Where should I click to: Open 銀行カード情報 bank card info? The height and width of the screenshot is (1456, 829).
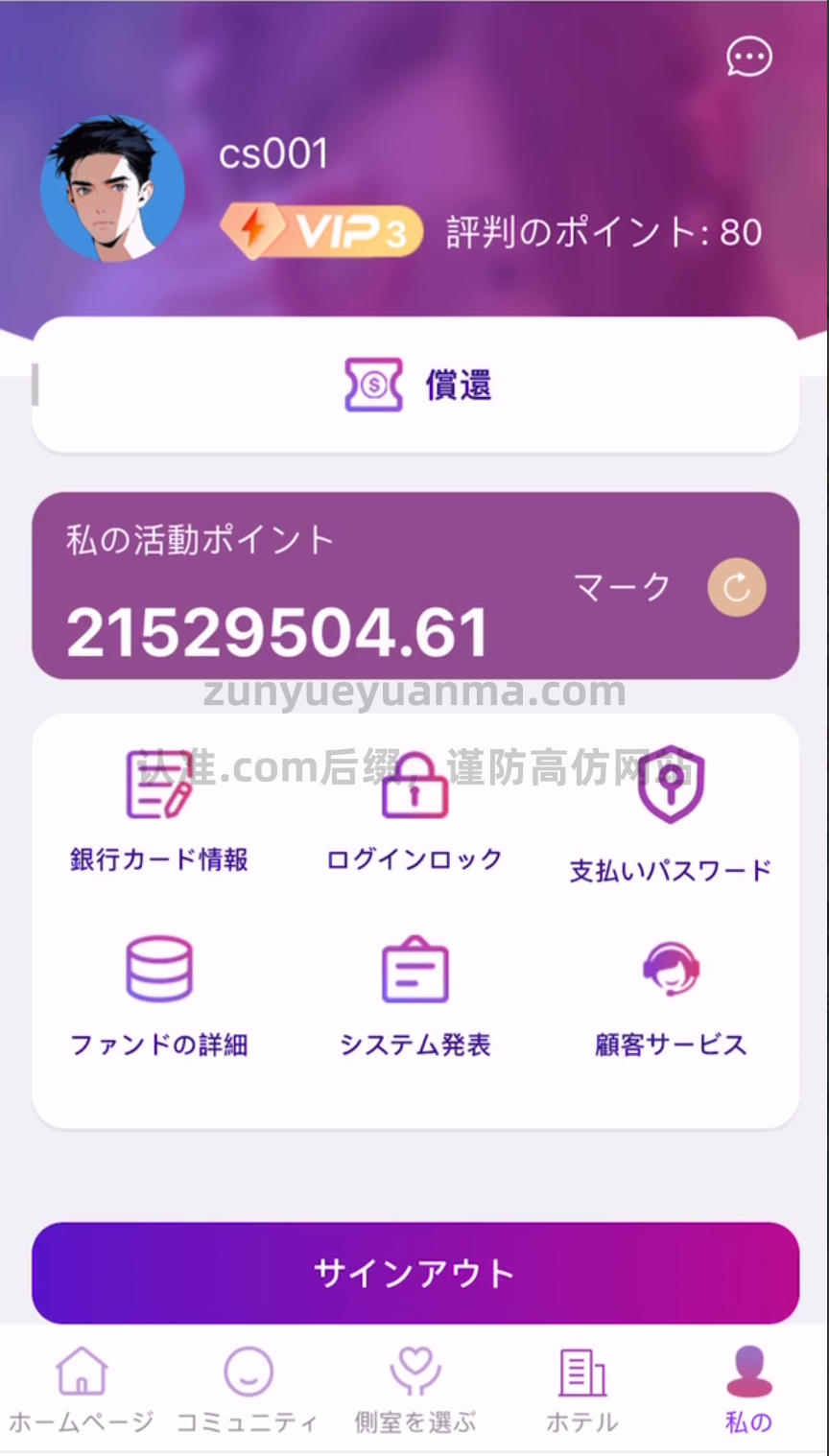click(159, 810)
